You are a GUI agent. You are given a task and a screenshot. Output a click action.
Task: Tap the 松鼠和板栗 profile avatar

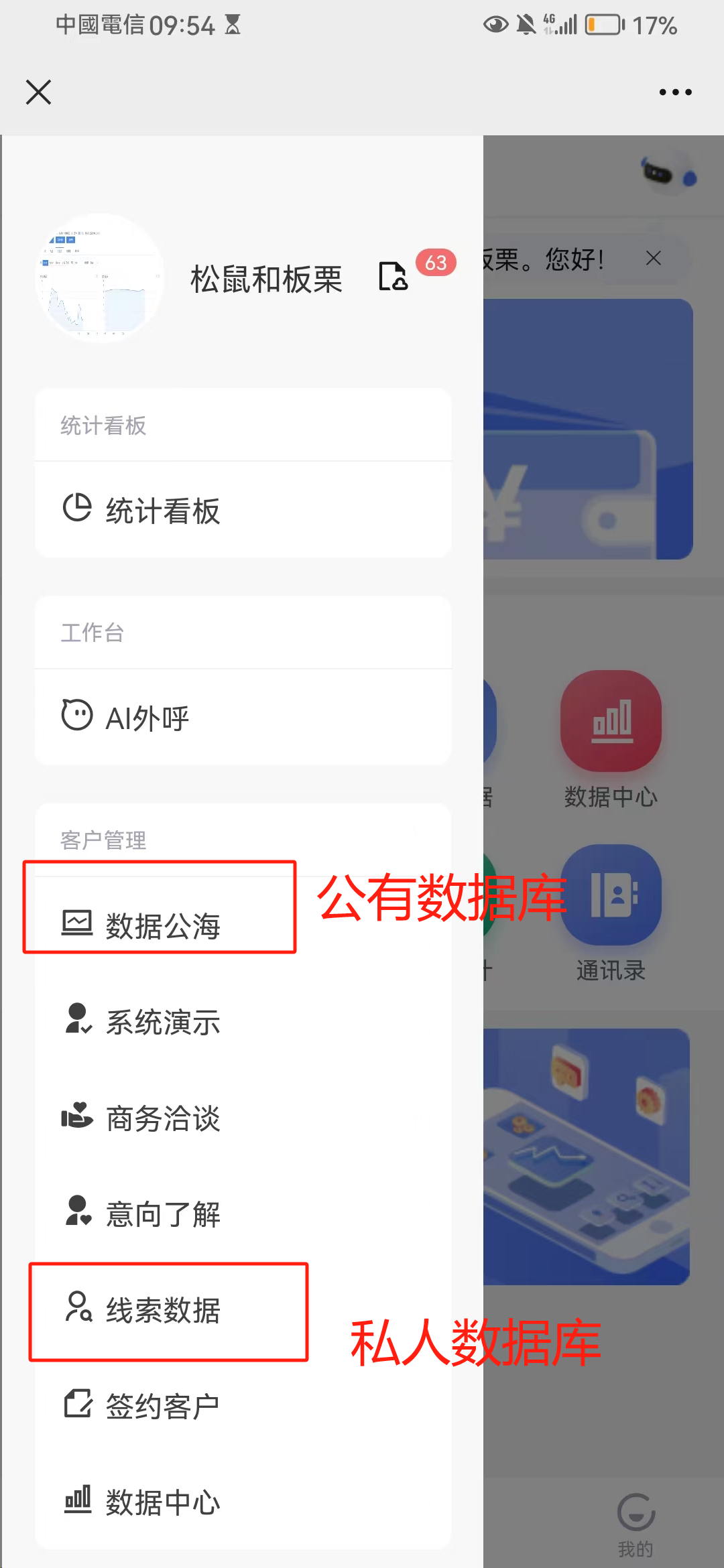(100, 278)
